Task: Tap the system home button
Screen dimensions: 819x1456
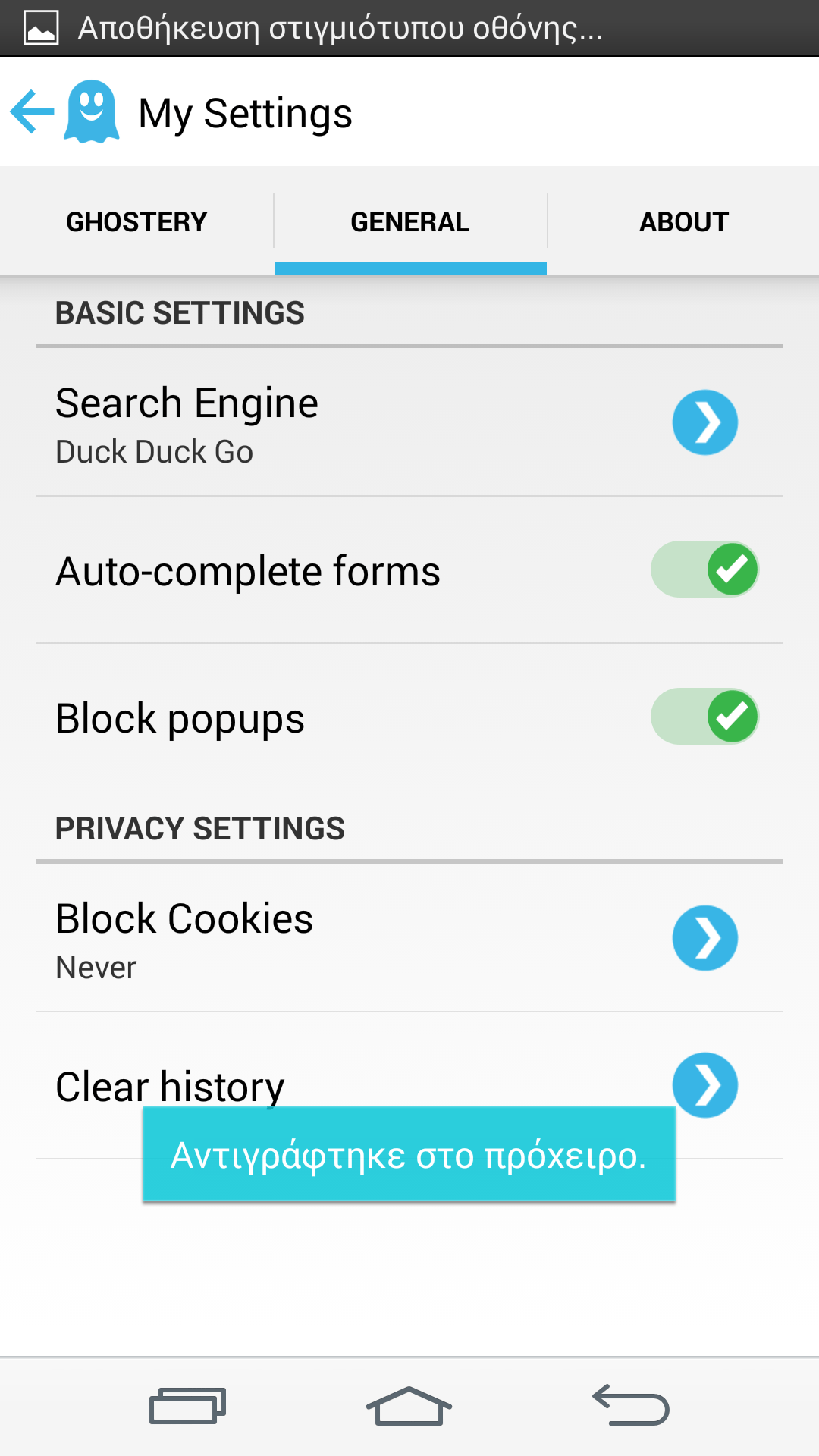Action: click(409, 1407)
